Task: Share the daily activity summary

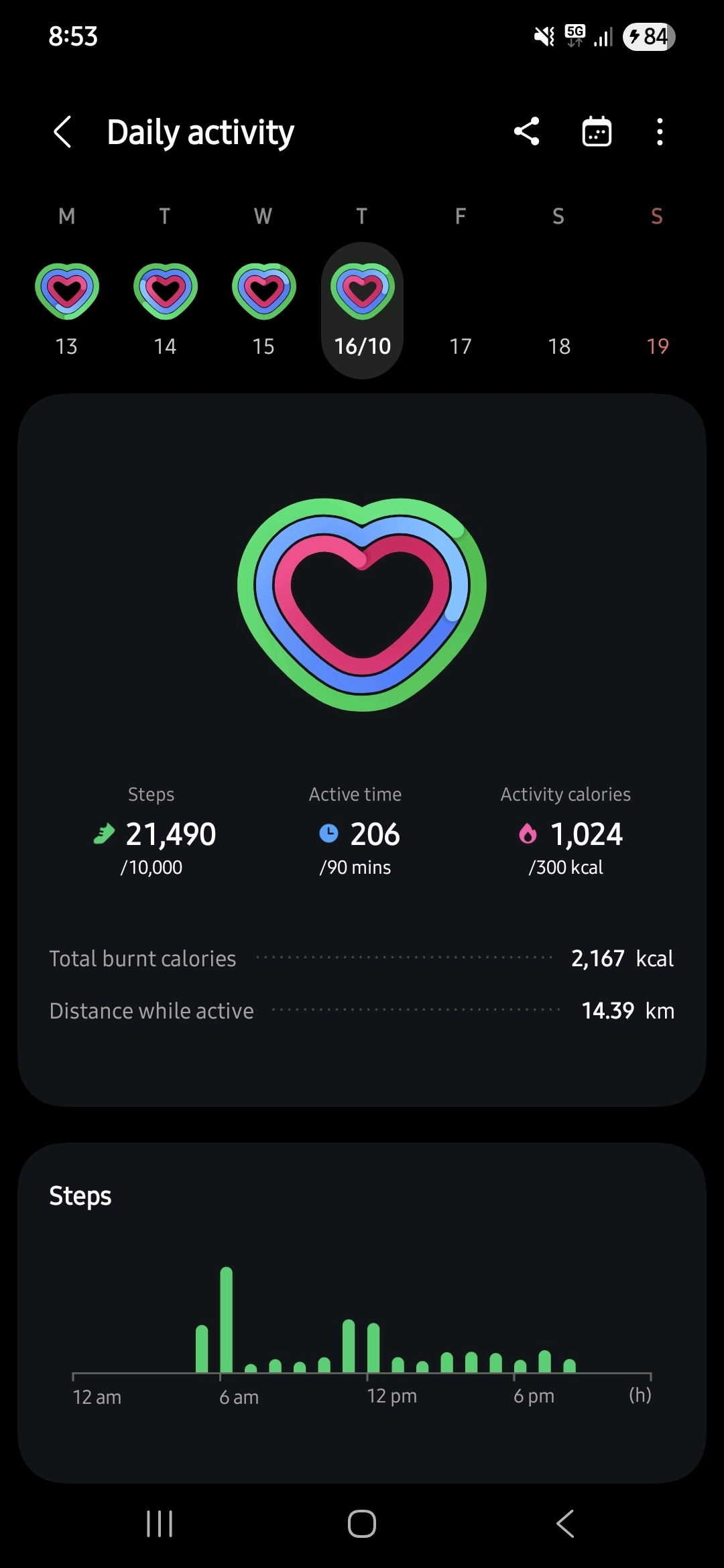Action: click(x=526, y=131)
